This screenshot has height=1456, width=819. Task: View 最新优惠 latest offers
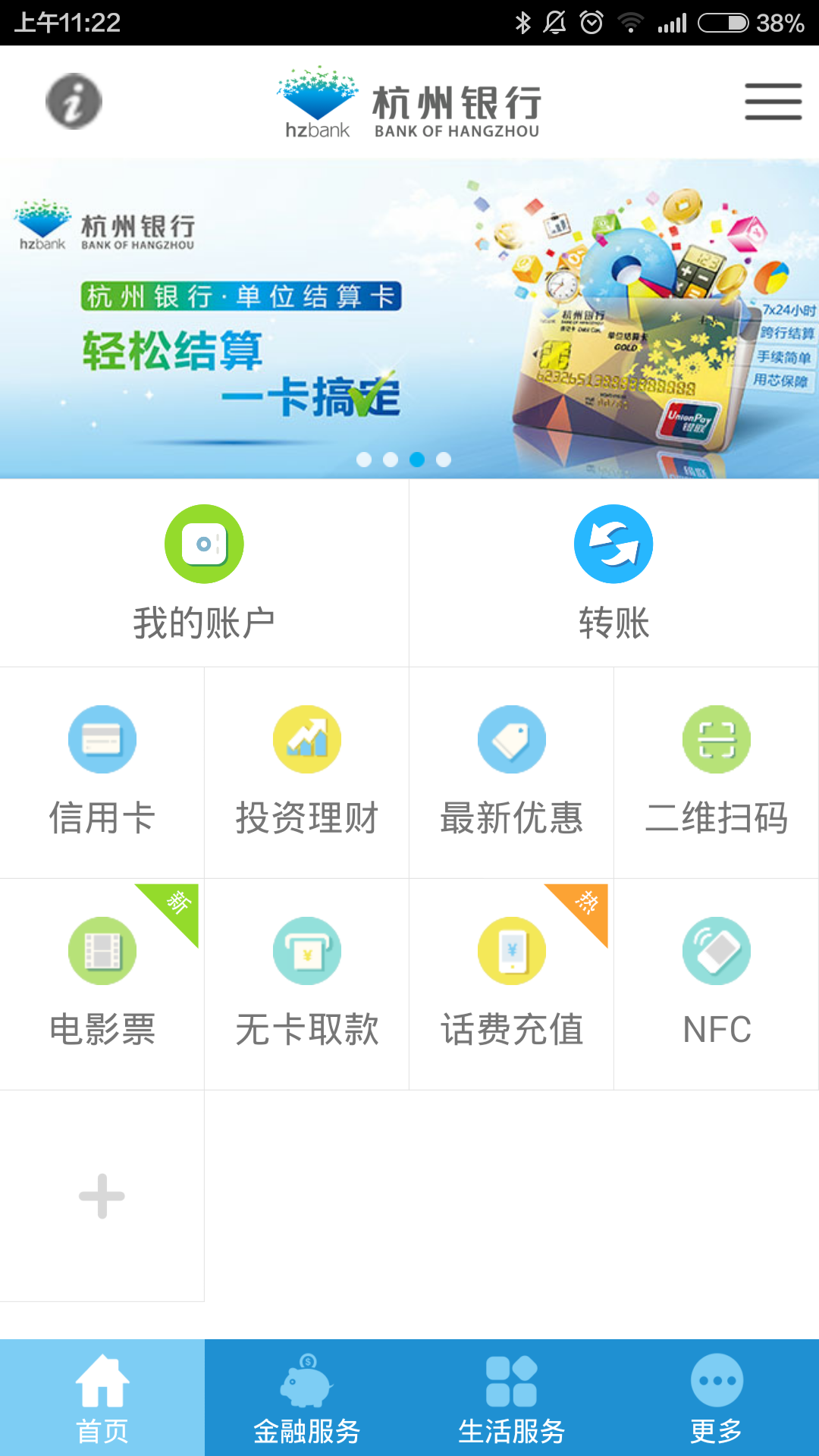[511, 772]
